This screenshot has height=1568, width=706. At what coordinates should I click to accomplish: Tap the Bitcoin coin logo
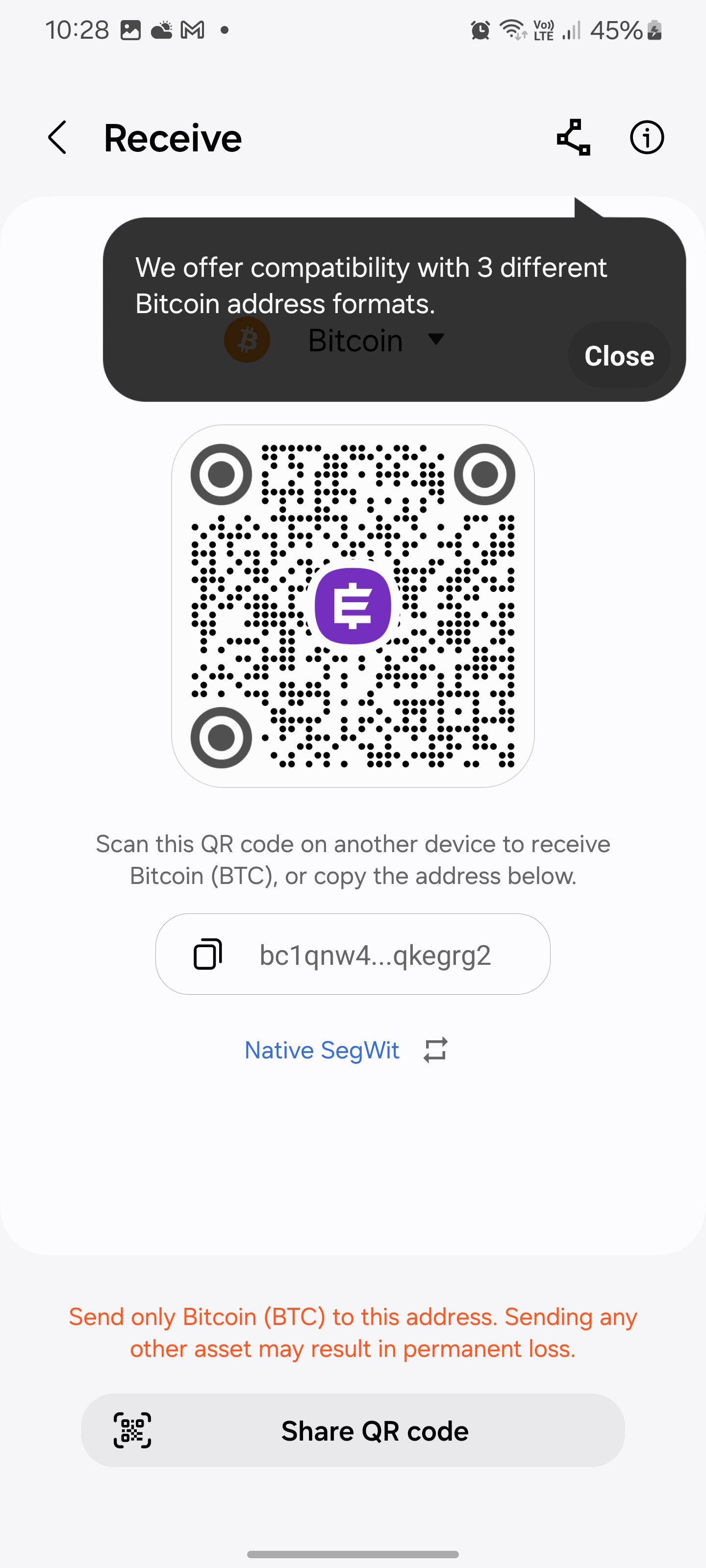247,340
